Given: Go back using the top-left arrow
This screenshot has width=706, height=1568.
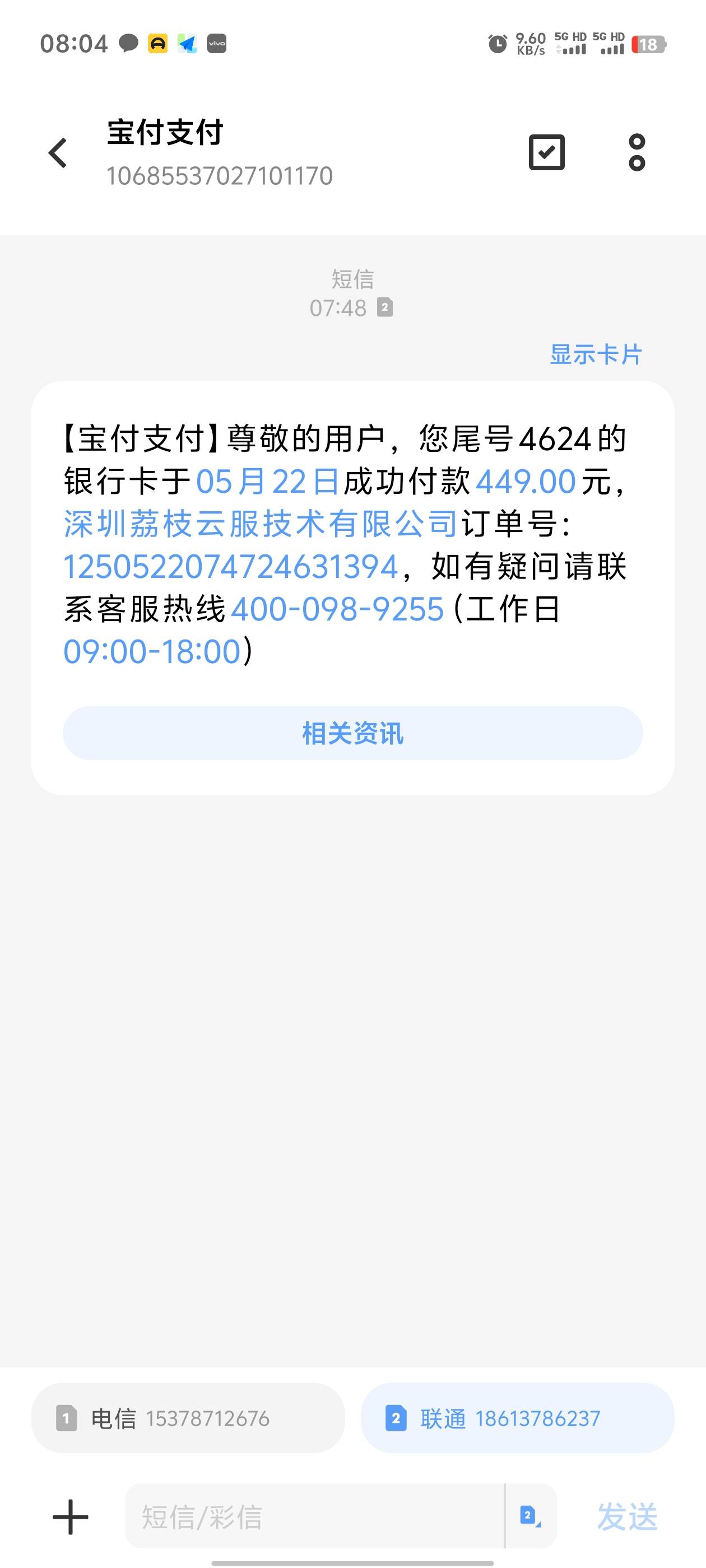Looking at the screenshot, I should 58,153.
